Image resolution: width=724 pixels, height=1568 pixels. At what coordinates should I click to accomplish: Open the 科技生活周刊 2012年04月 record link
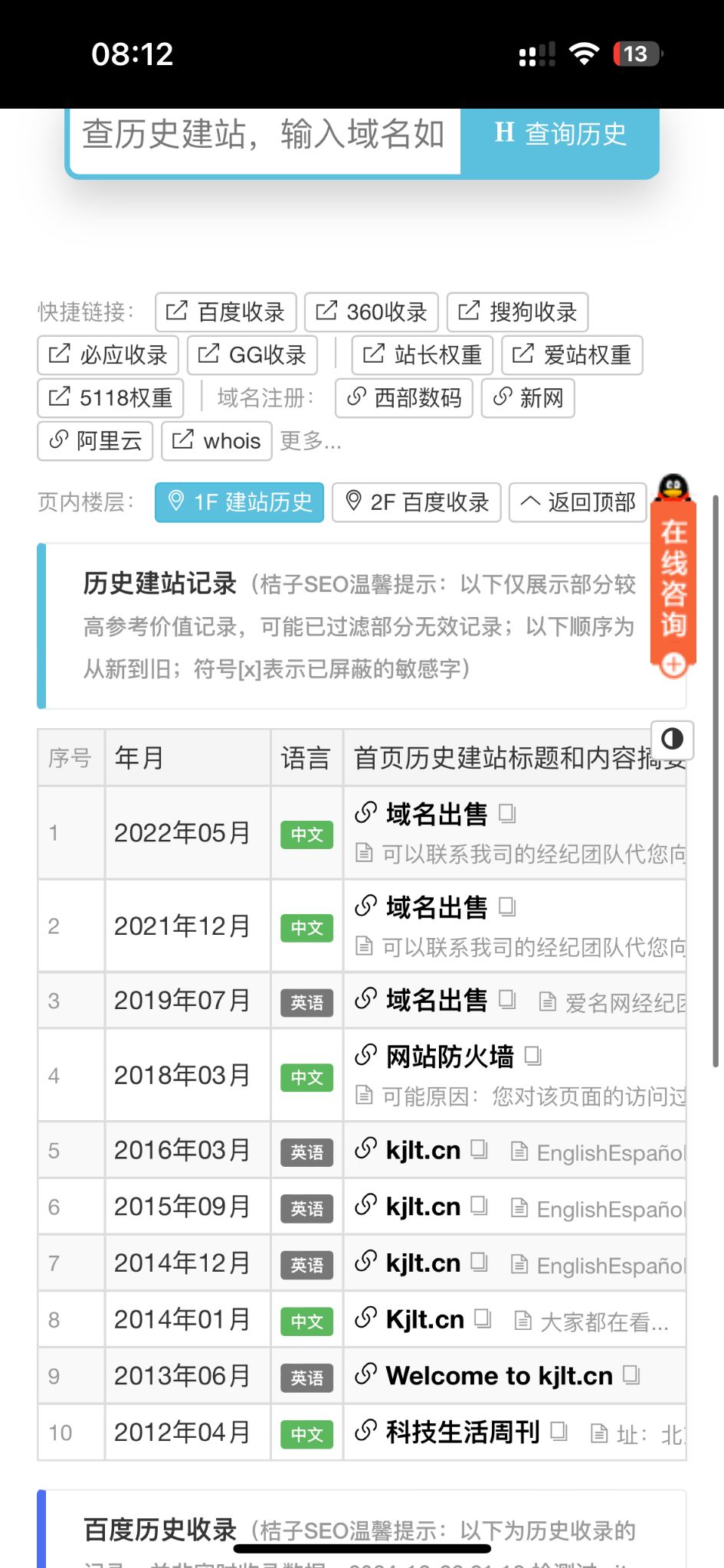(462, 1432)
